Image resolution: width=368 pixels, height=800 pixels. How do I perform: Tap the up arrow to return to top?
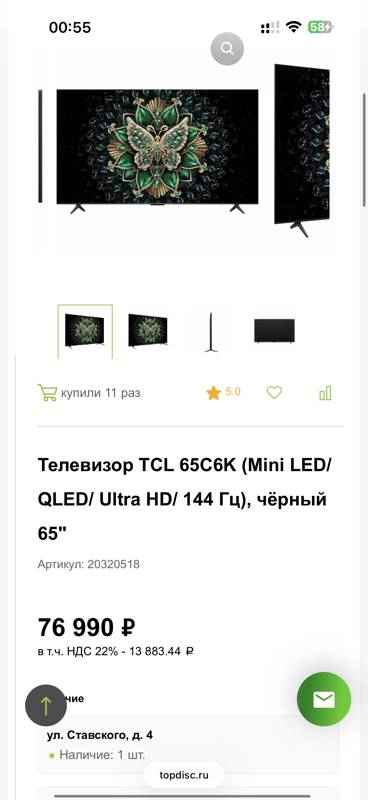(x=46, y=706)
